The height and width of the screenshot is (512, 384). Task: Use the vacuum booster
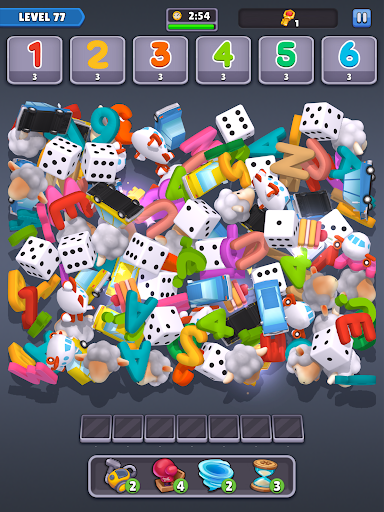tap(121, 476)
